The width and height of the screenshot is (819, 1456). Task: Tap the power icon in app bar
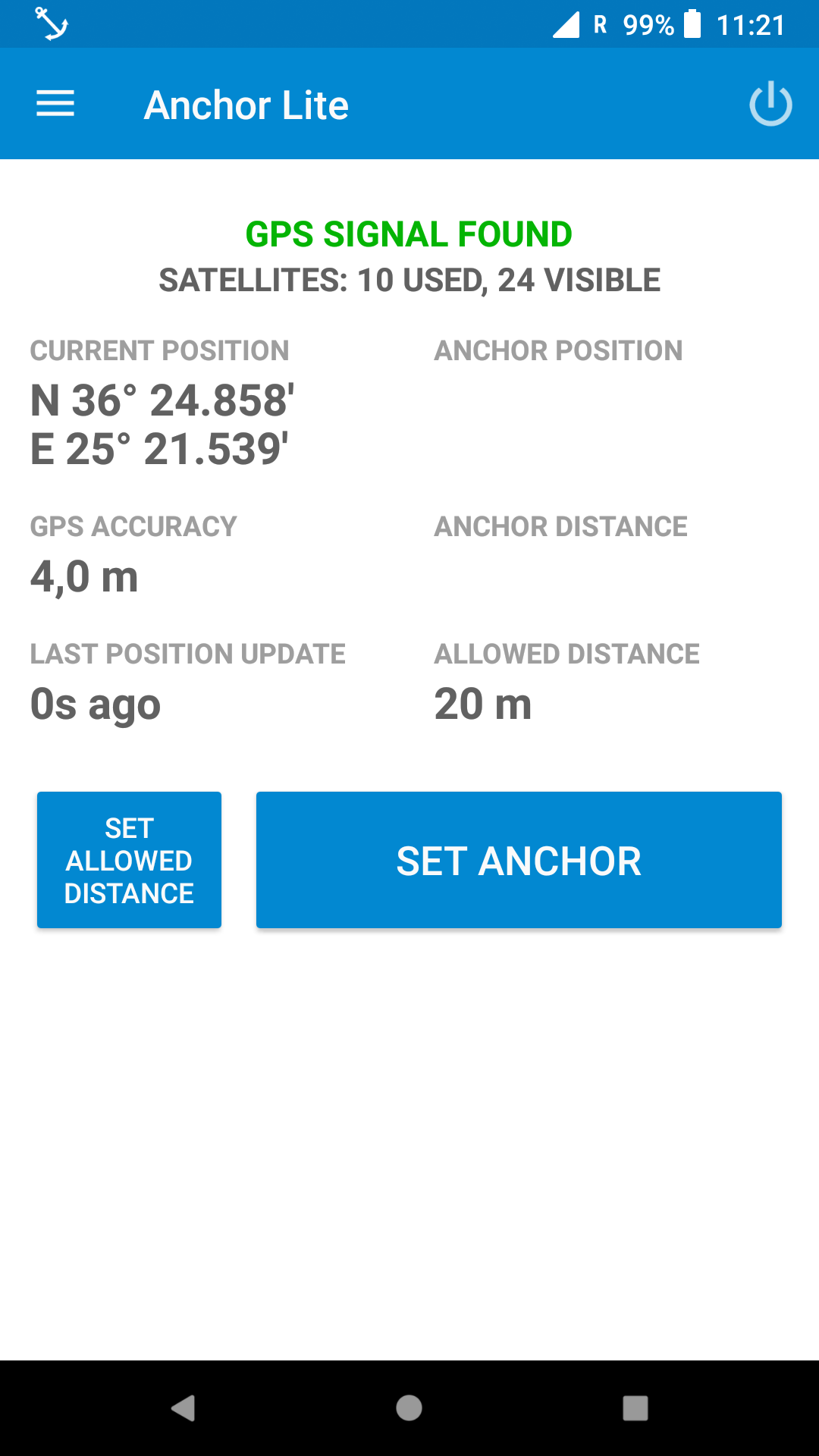pos(770,104)
